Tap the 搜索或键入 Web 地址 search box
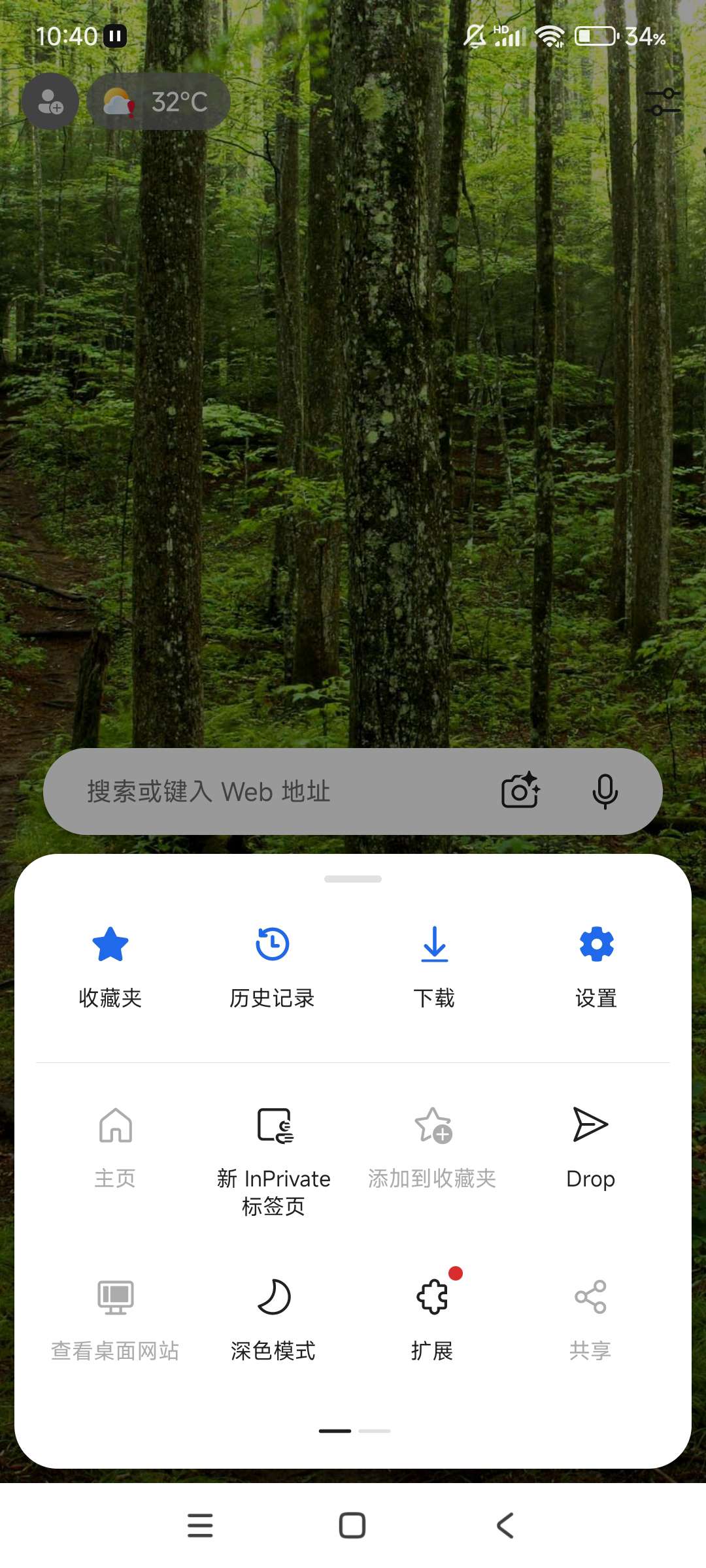 point(261,791)
